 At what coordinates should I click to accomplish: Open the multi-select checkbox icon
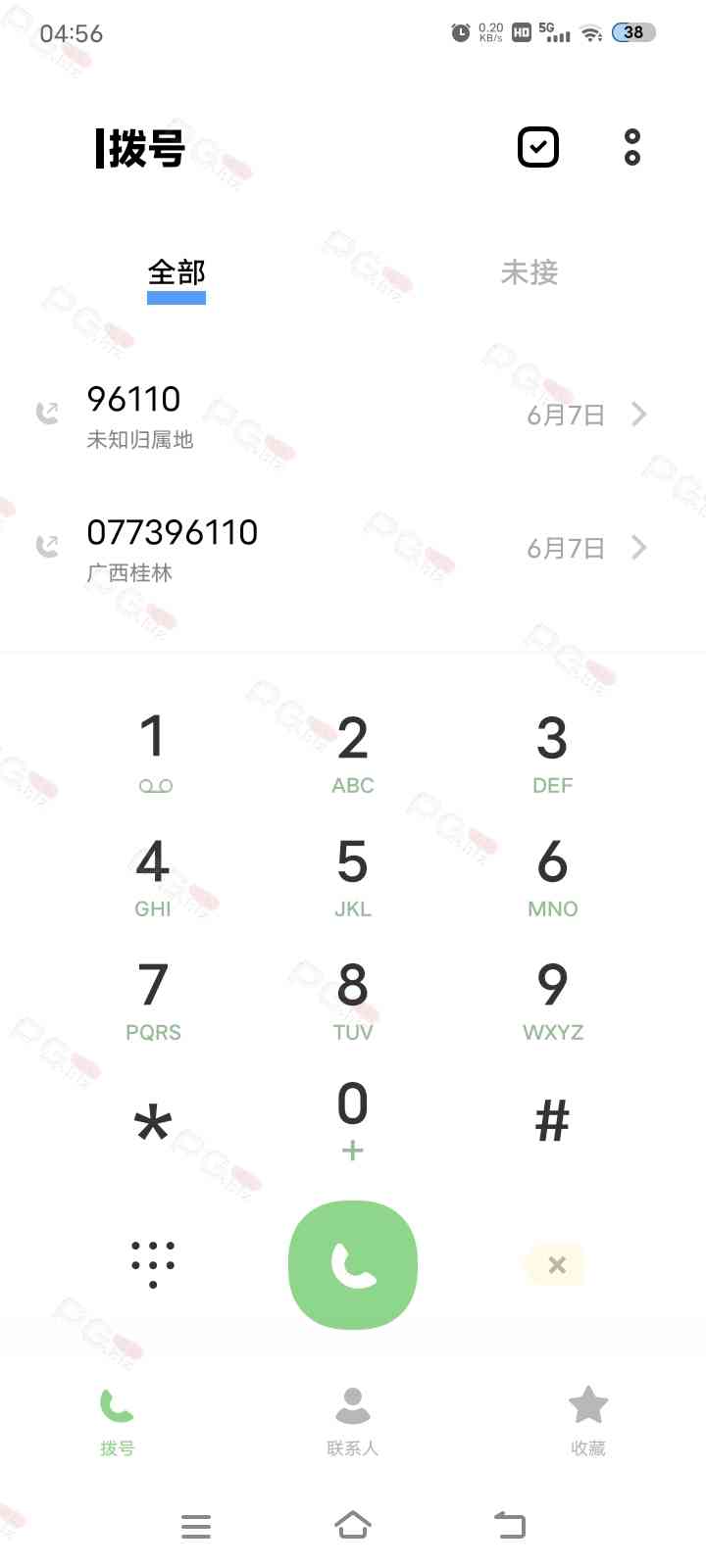537,147
